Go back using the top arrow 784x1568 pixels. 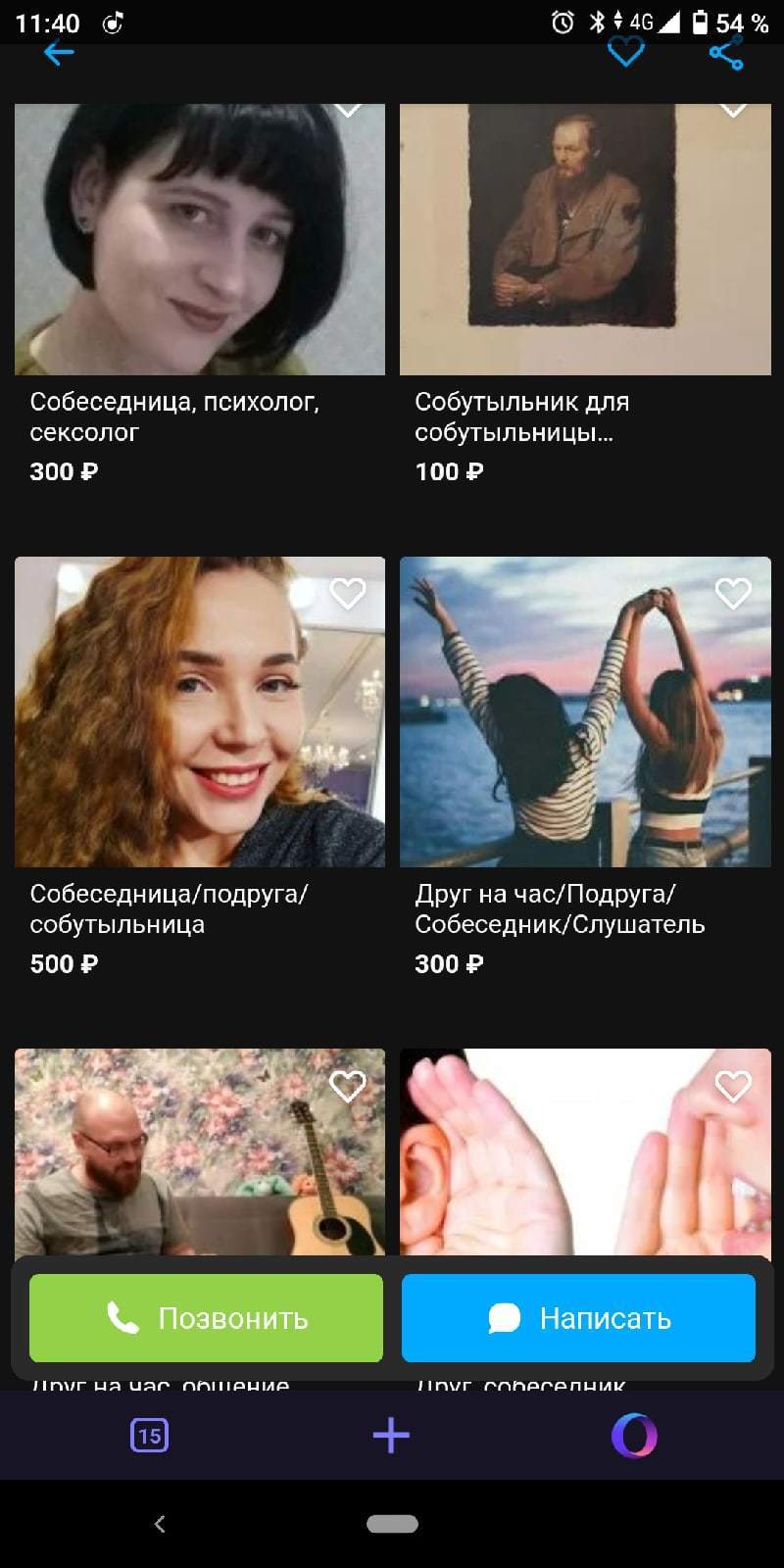(59, 54)
